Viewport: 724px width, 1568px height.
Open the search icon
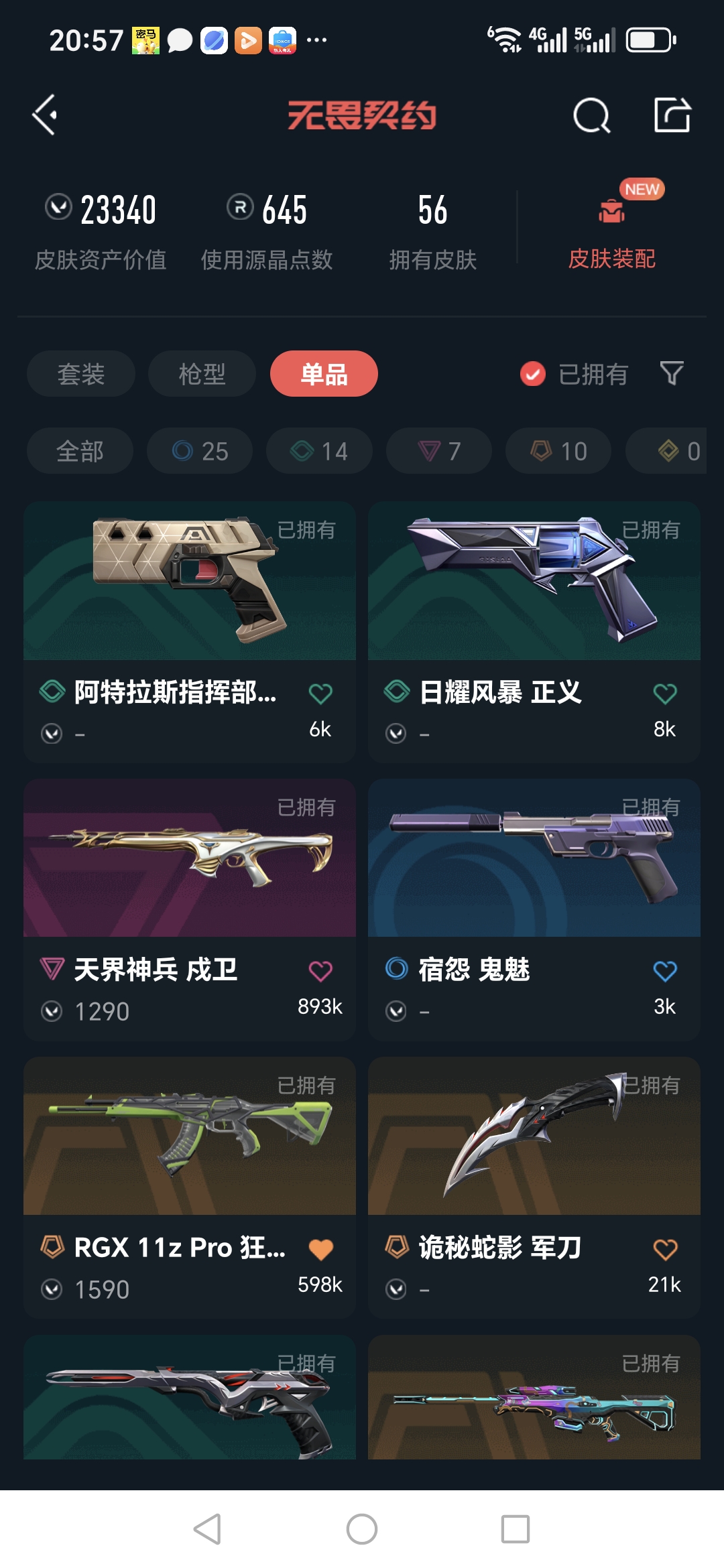[x=591, y=116]
